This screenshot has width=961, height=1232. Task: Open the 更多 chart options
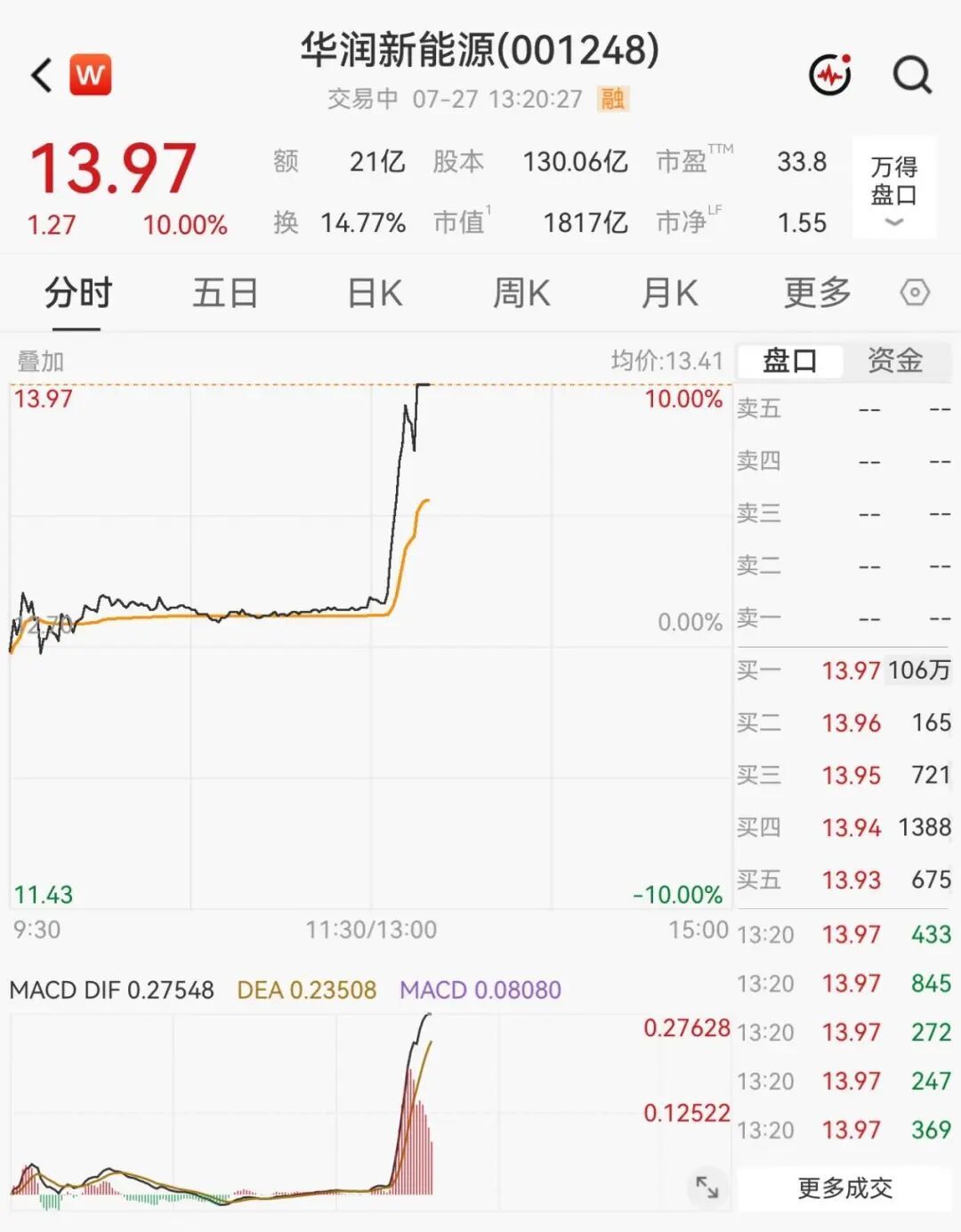tap(817, 293)
